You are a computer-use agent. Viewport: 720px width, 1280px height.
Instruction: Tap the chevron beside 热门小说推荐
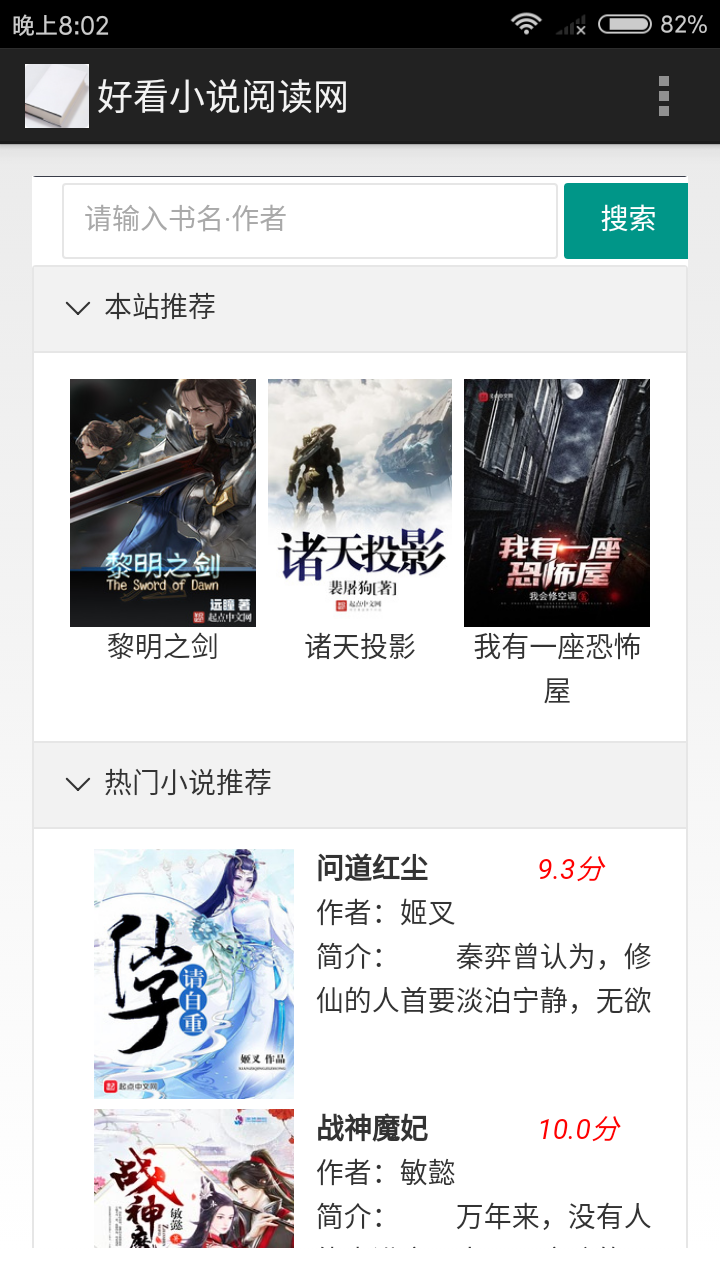coord(78,784)
